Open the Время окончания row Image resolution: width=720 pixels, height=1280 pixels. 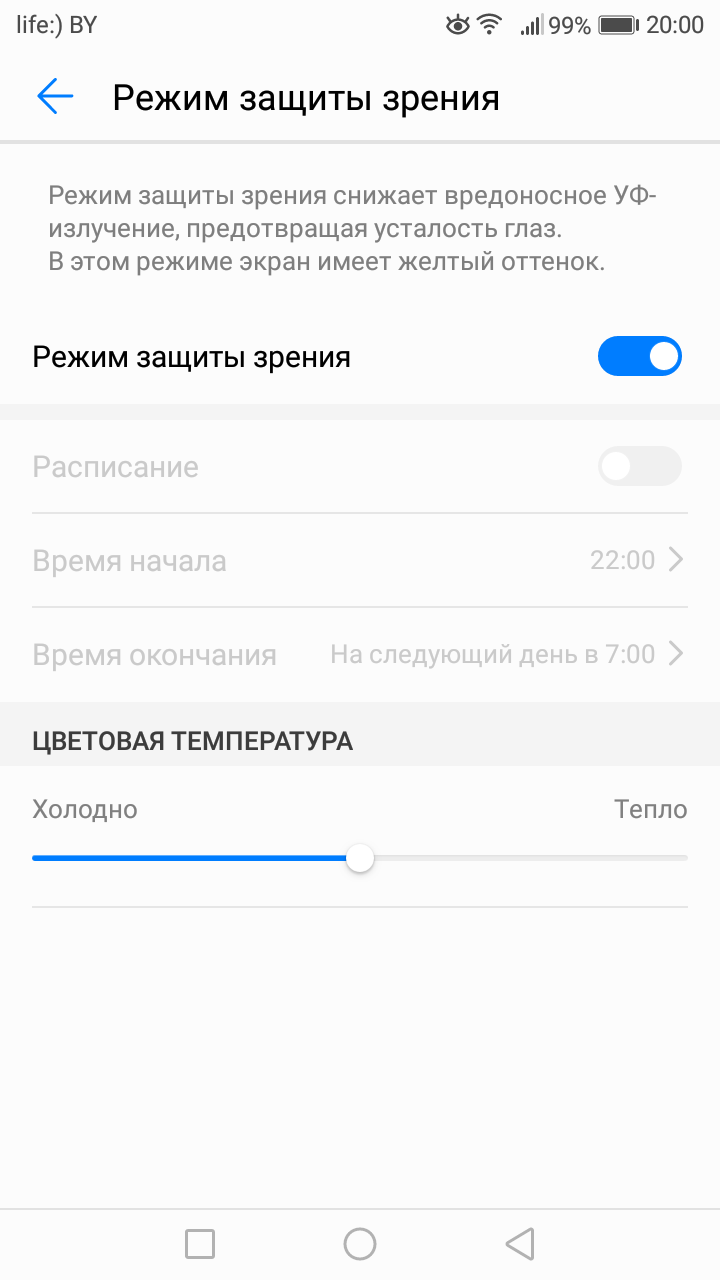click(x=360, y=655)
